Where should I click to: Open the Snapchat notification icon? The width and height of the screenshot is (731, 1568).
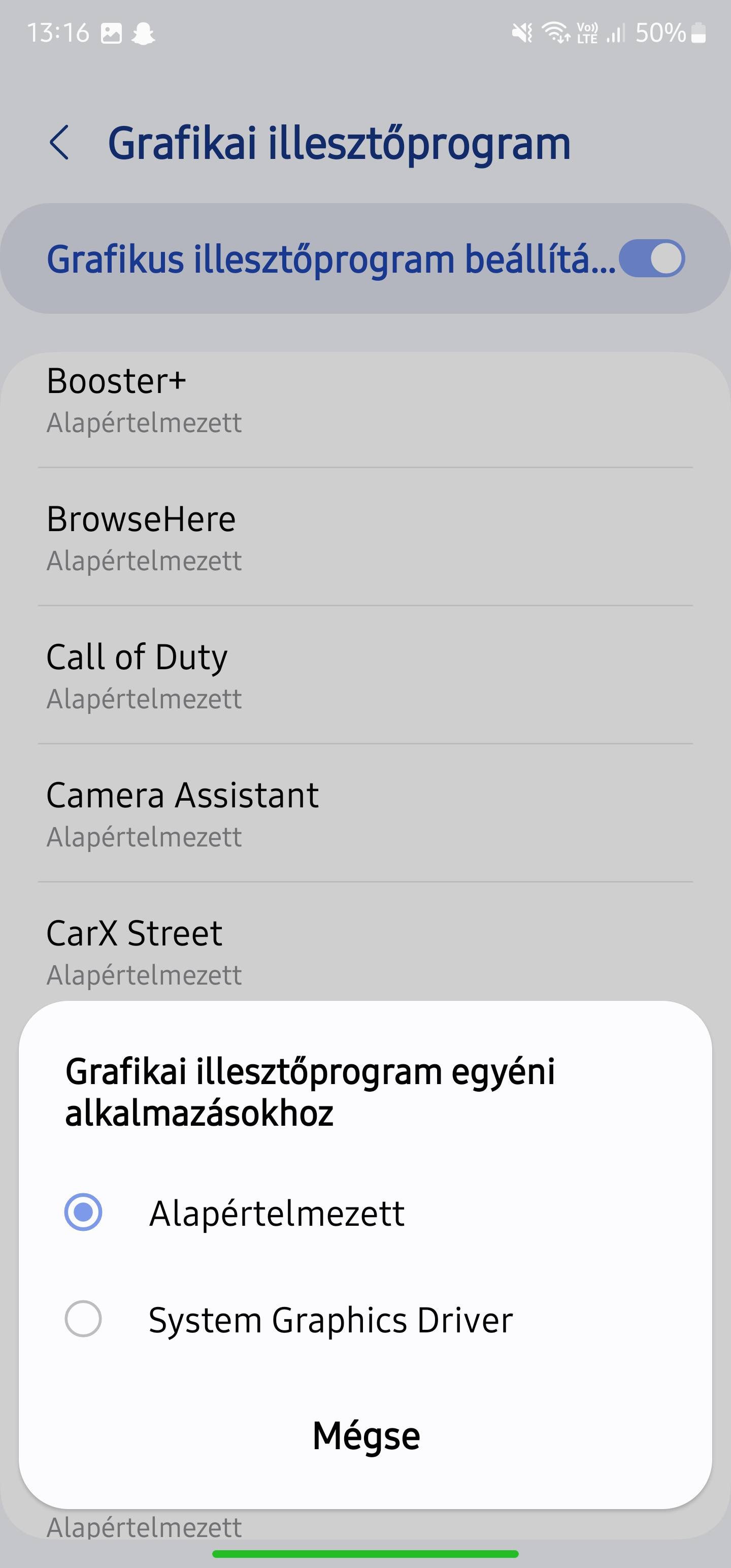[x=144, y=34]
